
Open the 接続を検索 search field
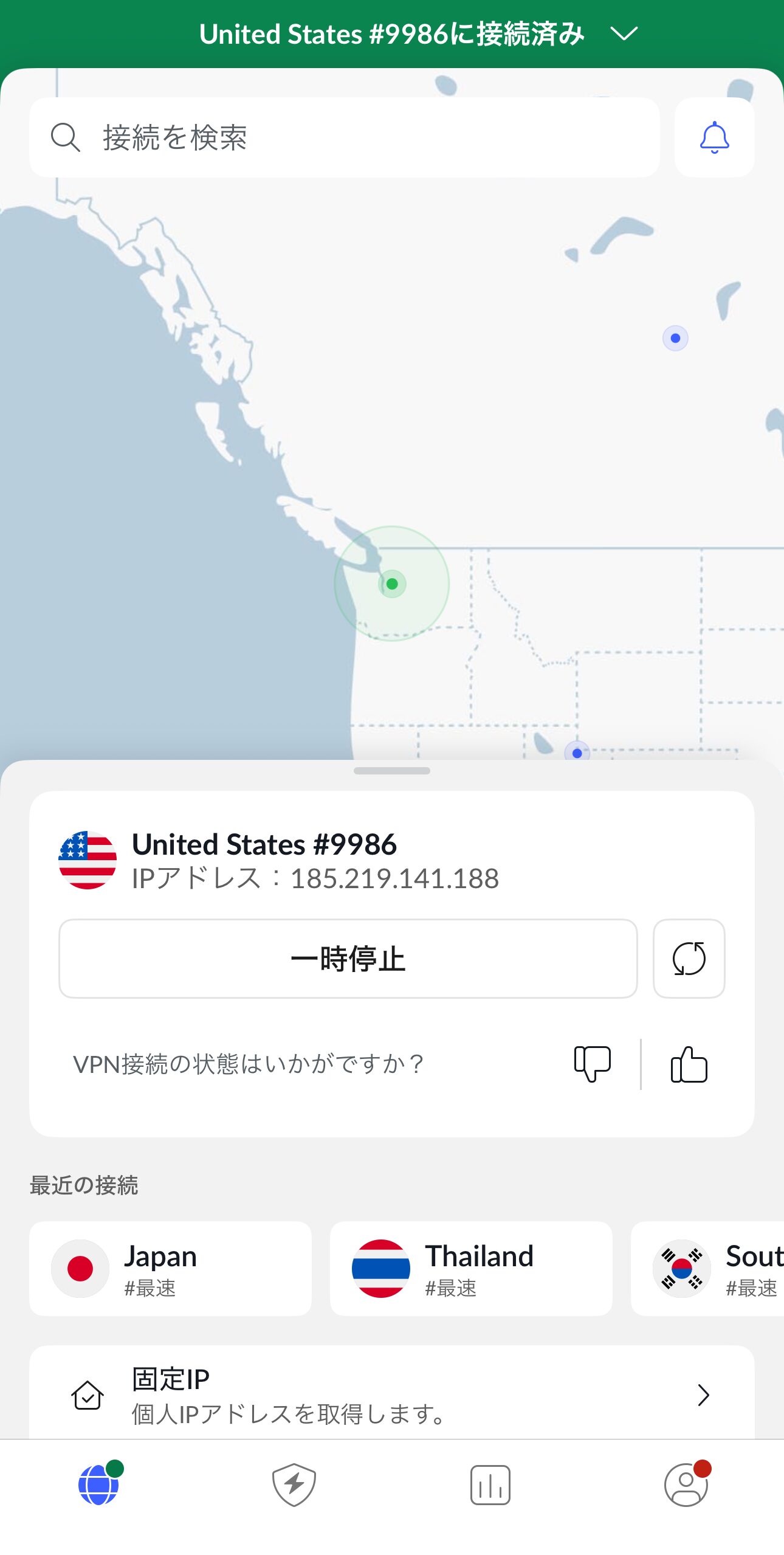pyautogui.click(x=344, y=137)
